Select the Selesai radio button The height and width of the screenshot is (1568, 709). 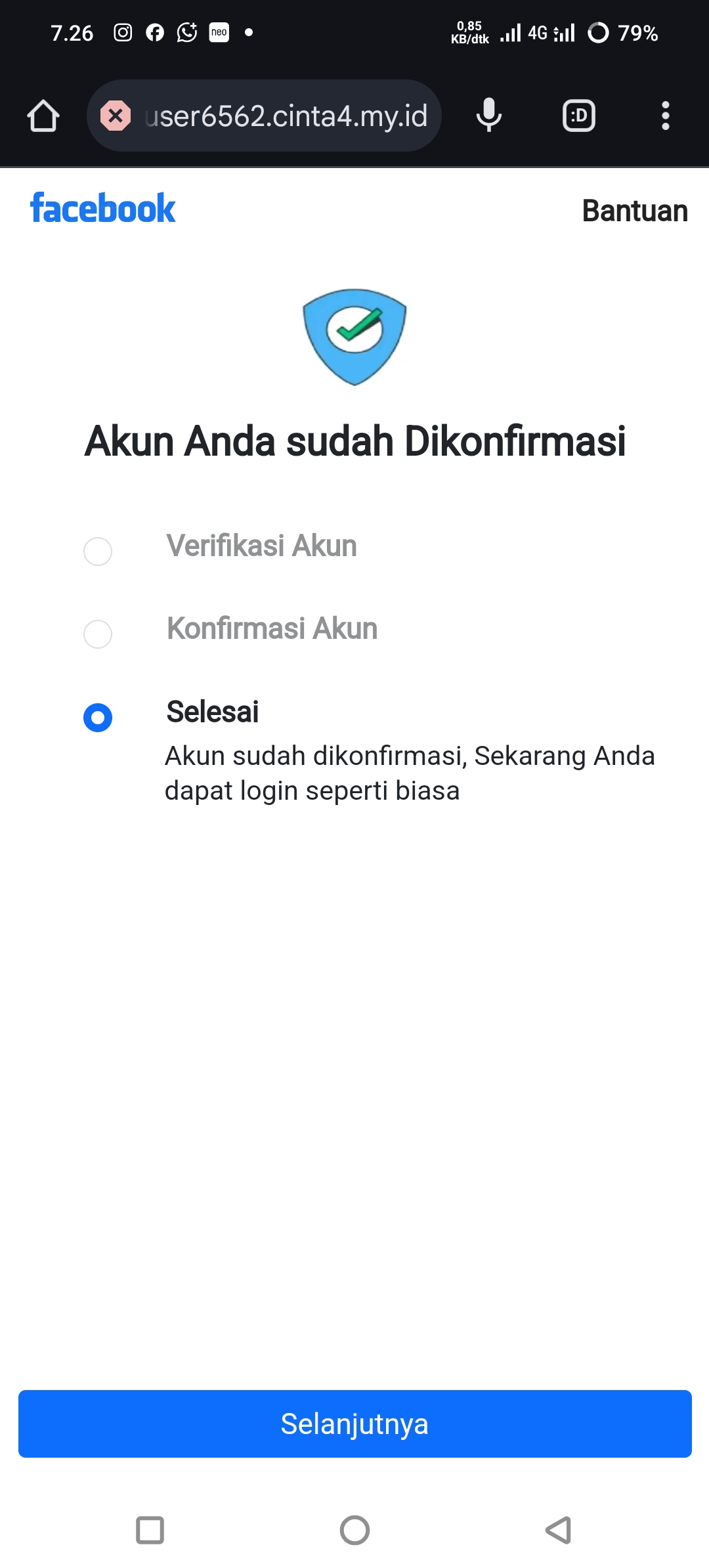(x=98, y=717)
